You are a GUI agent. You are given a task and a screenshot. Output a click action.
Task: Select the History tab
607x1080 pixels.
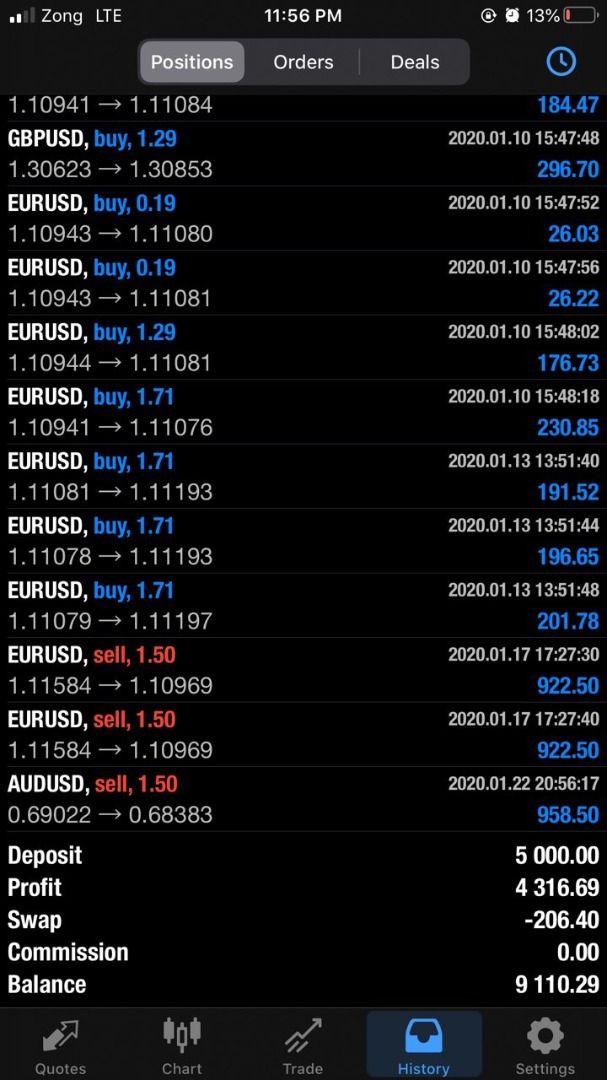[424, 1045]
